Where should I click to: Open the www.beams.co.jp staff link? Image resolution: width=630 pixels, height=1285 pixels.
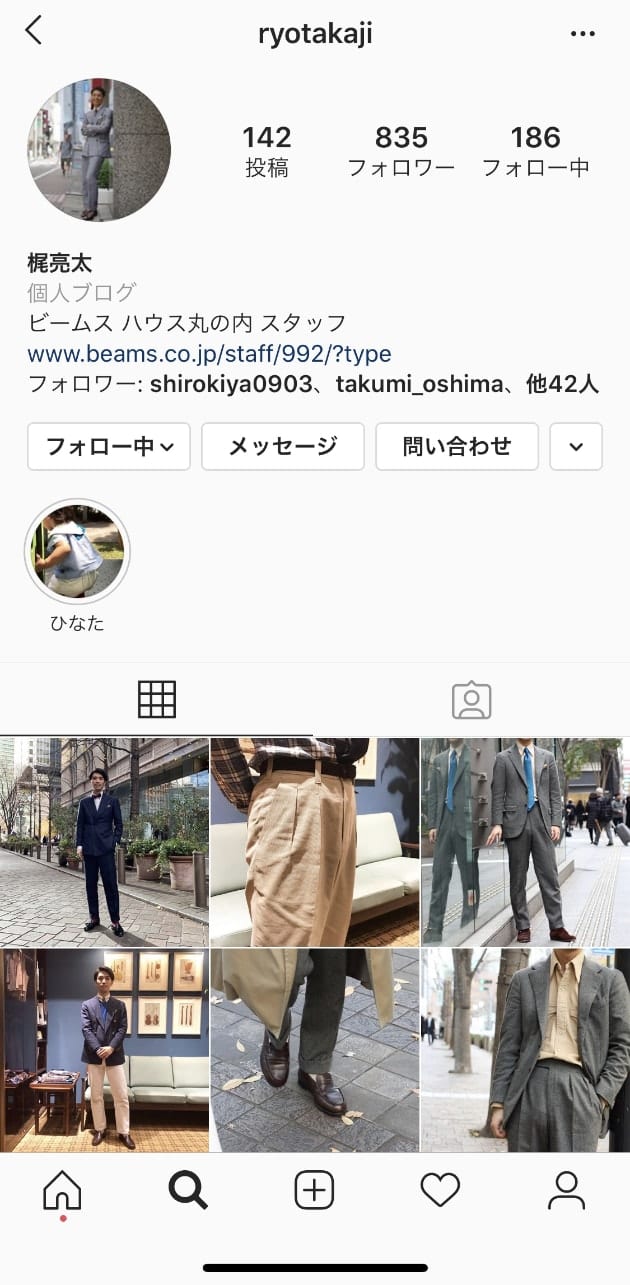click(209, 353)
